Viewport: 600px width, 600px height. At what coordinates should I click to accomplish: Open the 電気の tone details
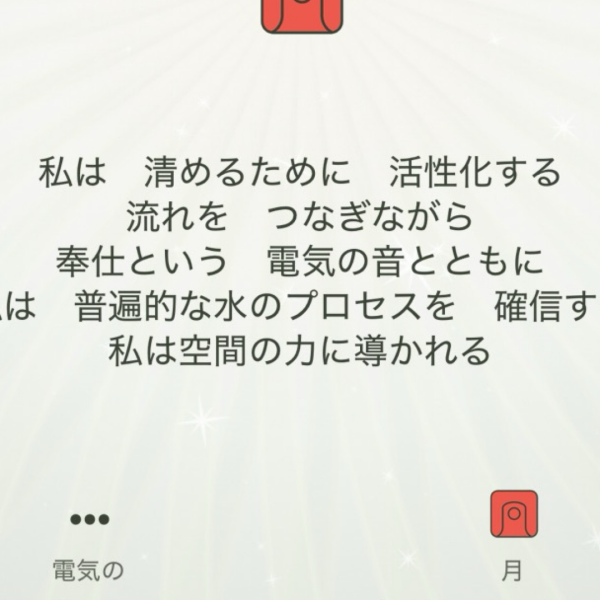coord(89,540)
